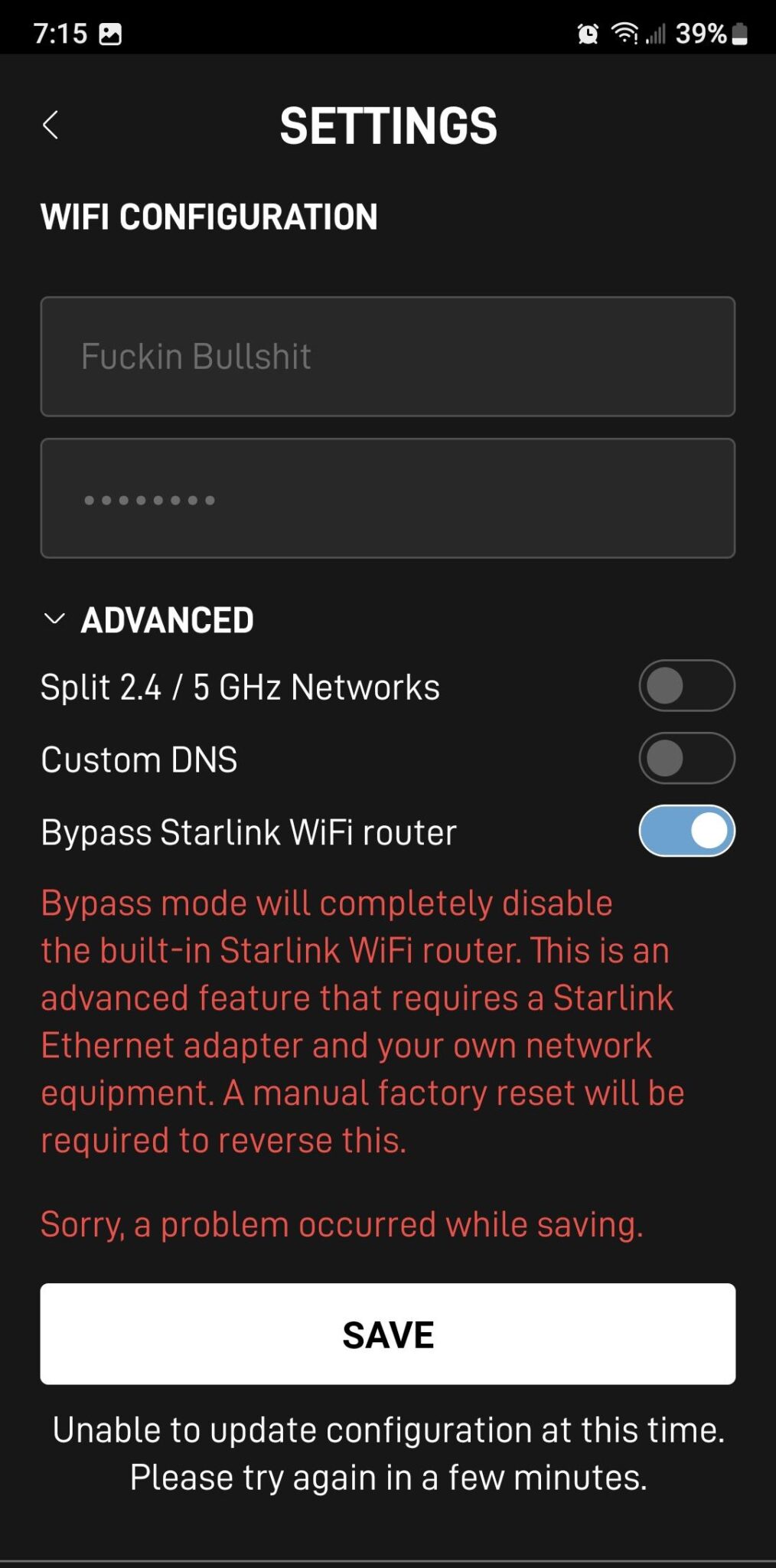Tap the WIFI CONFIGURATION section heading
The width and height of the screenshot is (776, 1568).
pos(209,217)
